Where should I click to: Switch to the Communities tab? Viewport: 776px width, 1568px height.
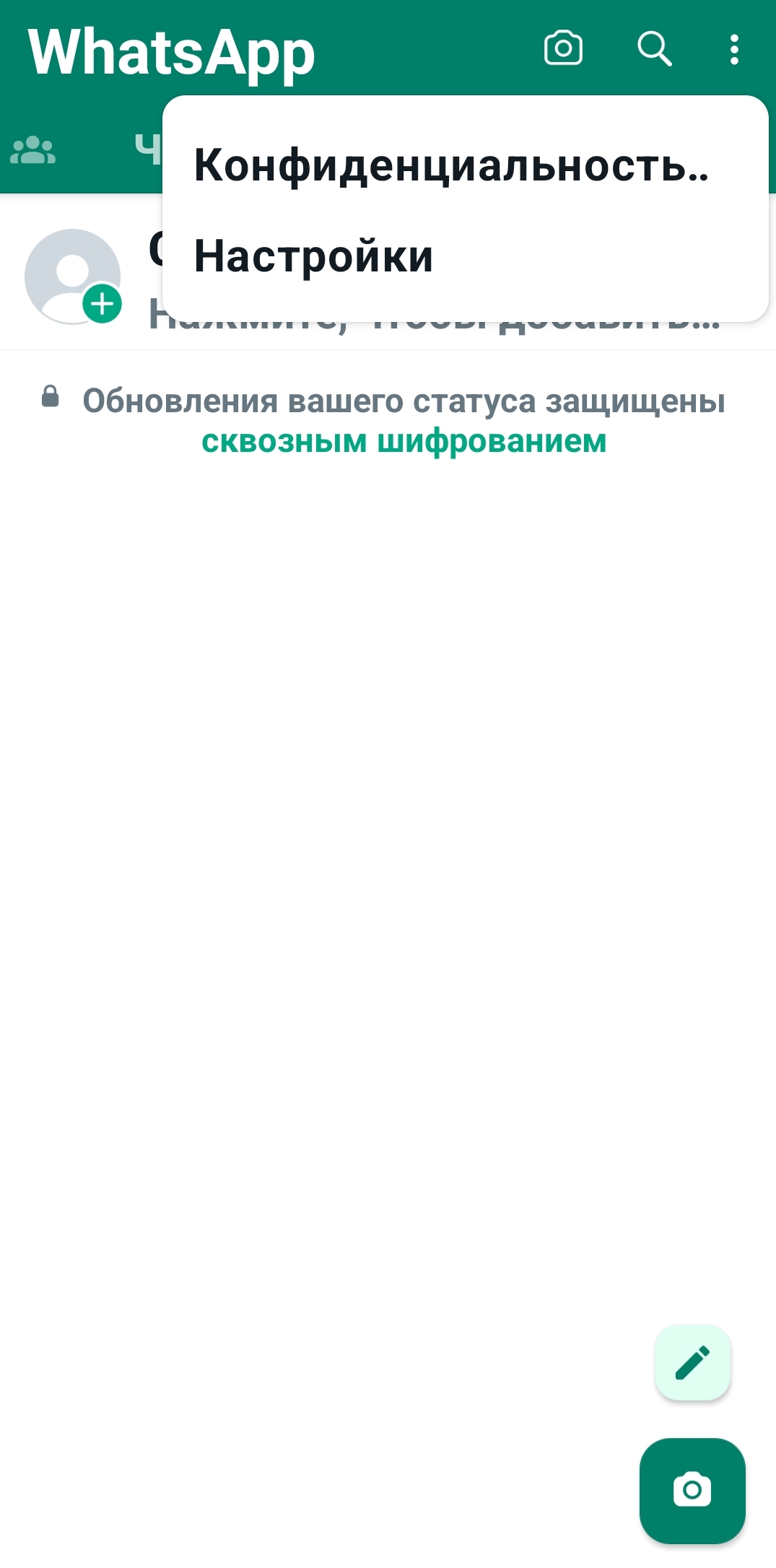click(33, 150)
